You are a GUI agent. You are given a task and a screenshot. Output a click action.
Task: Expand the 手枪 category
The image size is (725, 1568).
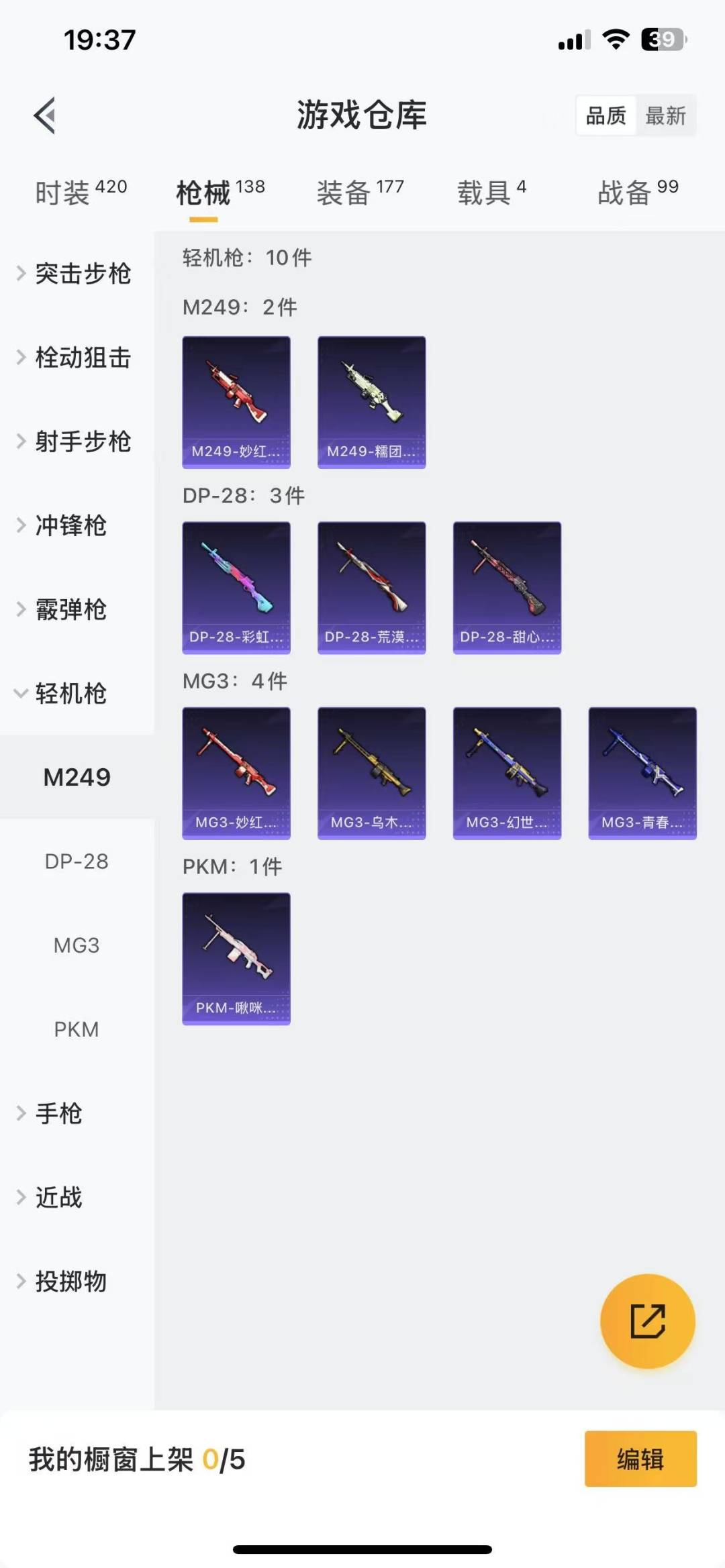(59, 1114)
